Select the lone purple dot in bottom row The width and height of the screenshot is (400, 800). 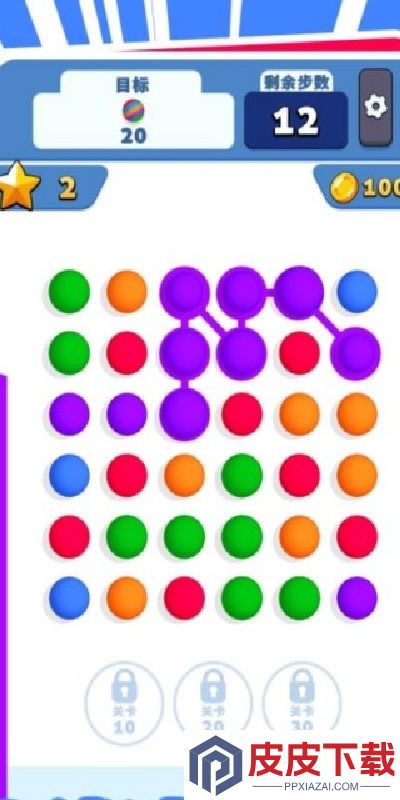point(357,598)
